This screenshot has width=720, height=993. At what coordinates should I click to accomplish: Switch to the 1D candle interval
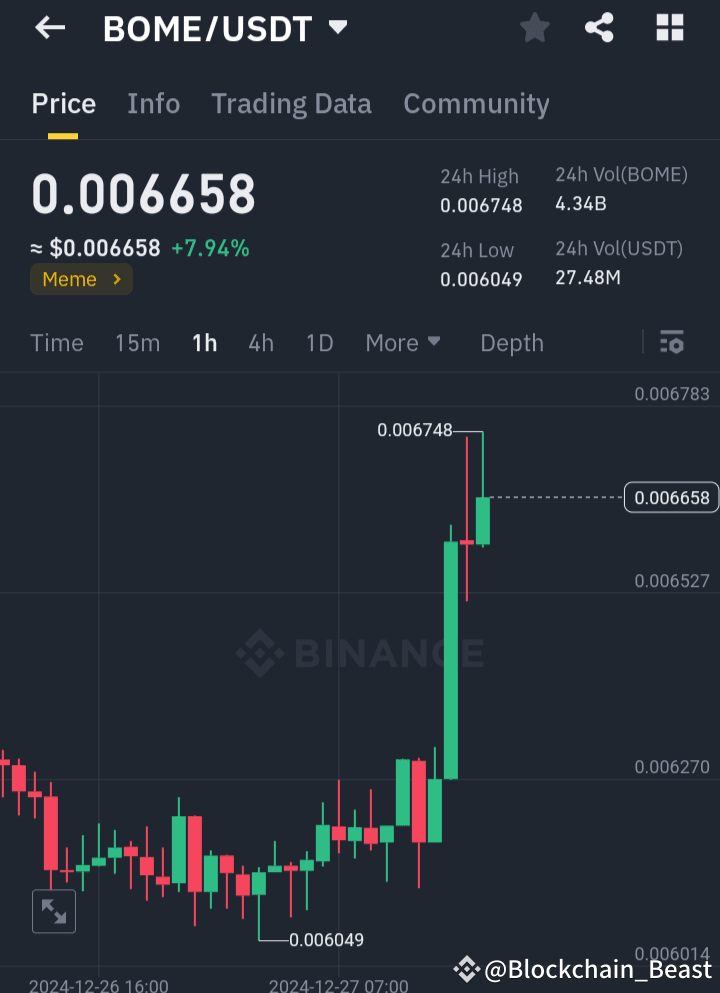(319, 343)
